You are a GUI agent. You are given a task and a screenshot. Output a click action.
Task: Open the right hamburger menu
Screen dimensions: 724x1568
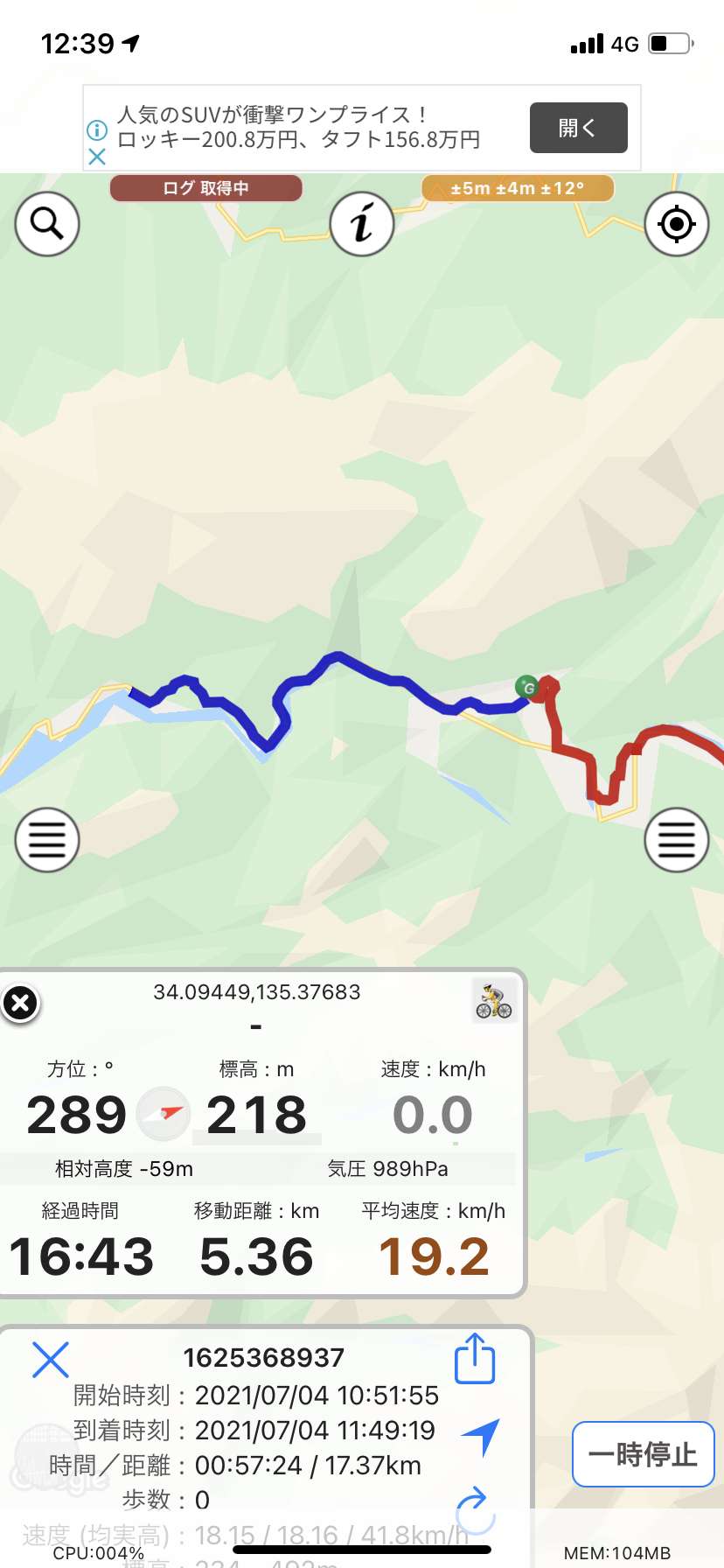(677, 840)
